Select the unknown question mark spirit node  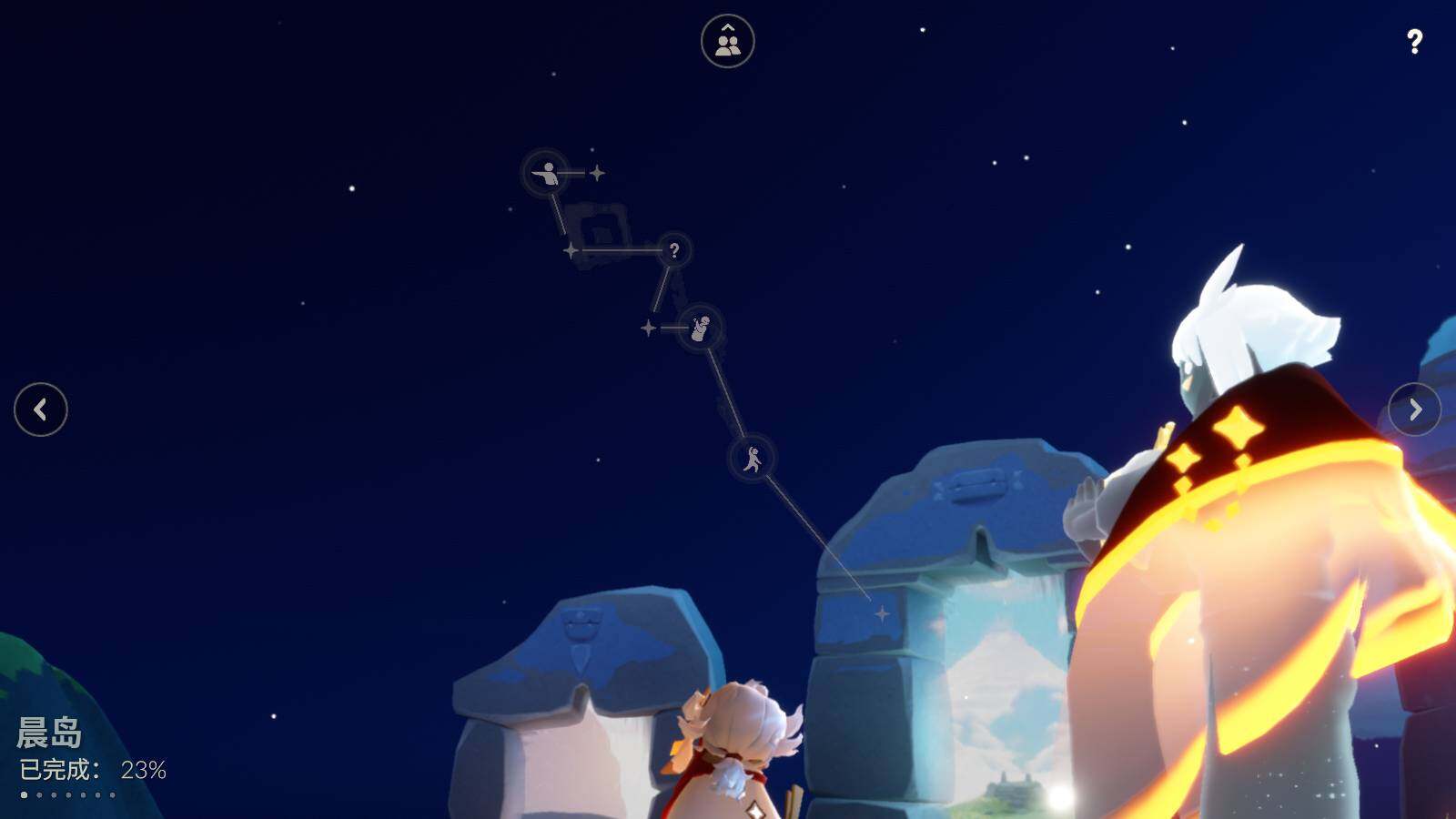[x=673, y=250]
